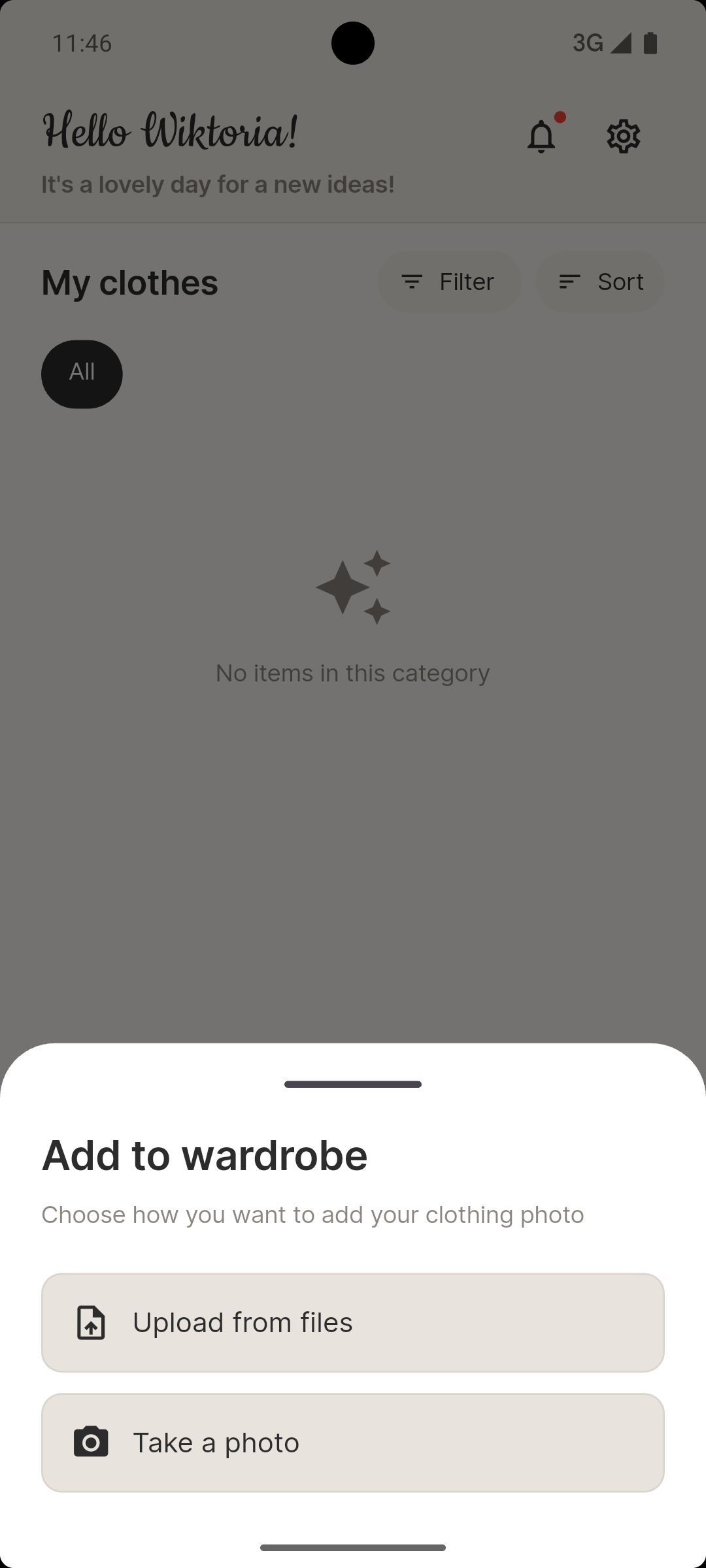Viewport: 706px width, 1568px height.
Task: Tap the file upload icon
Action: point(91,1322)
